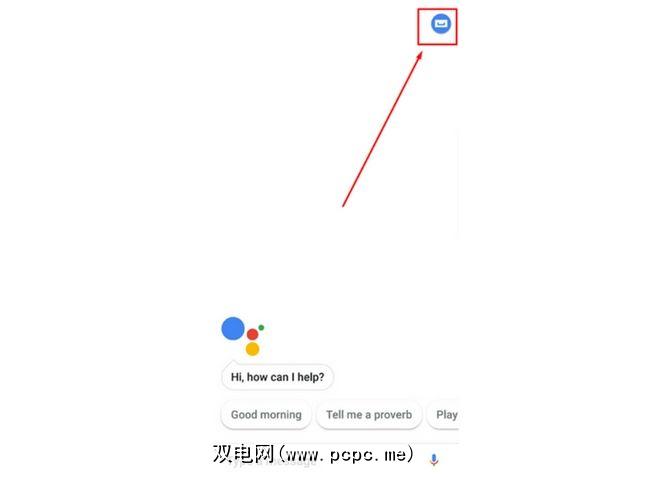Open the blue explore icon at top
This screenshot has height=477, width=670.
click(439, 24)
